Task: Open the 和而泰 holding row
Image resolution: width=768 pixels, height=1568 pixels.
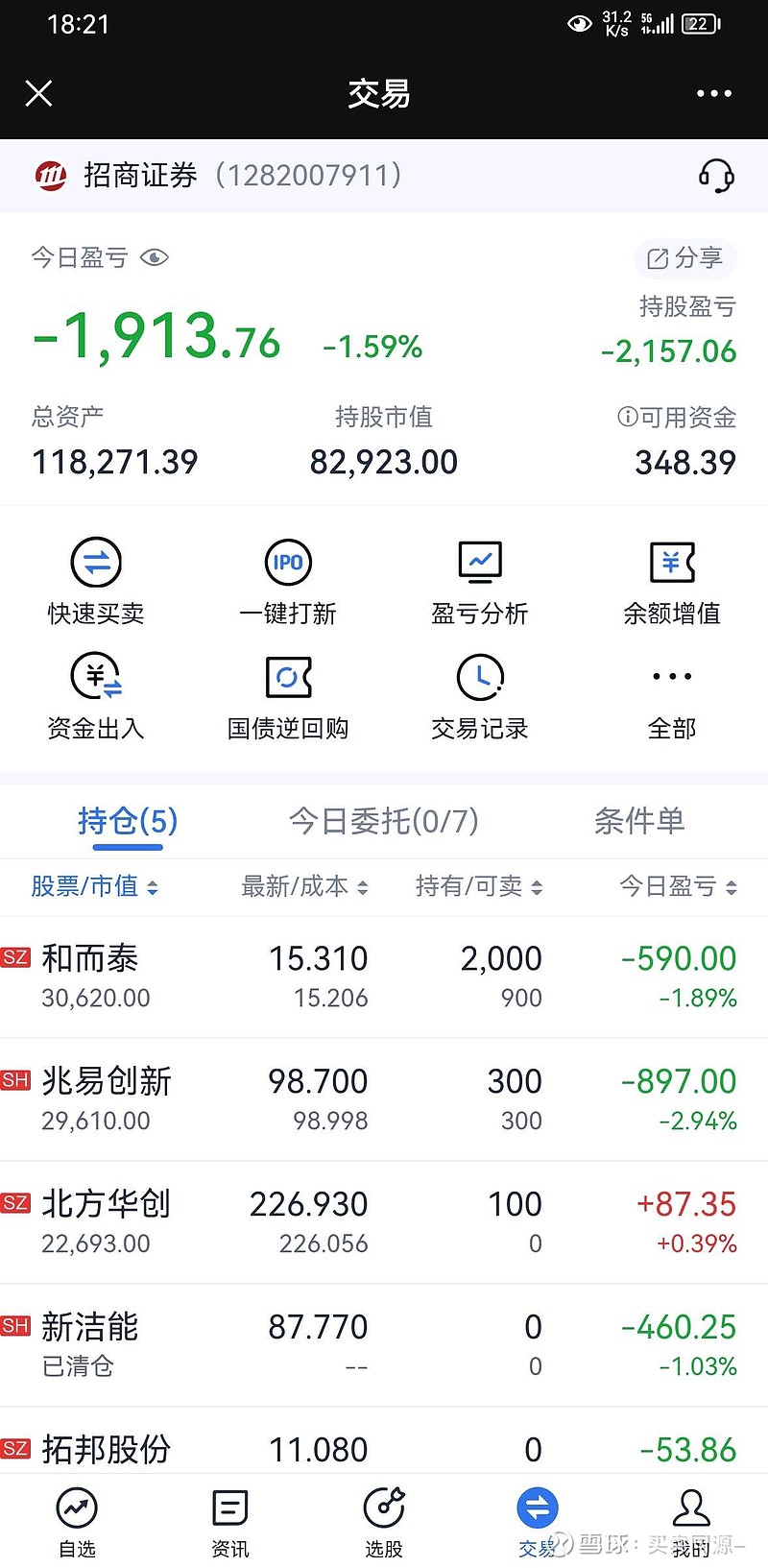Action: point(384,977)
